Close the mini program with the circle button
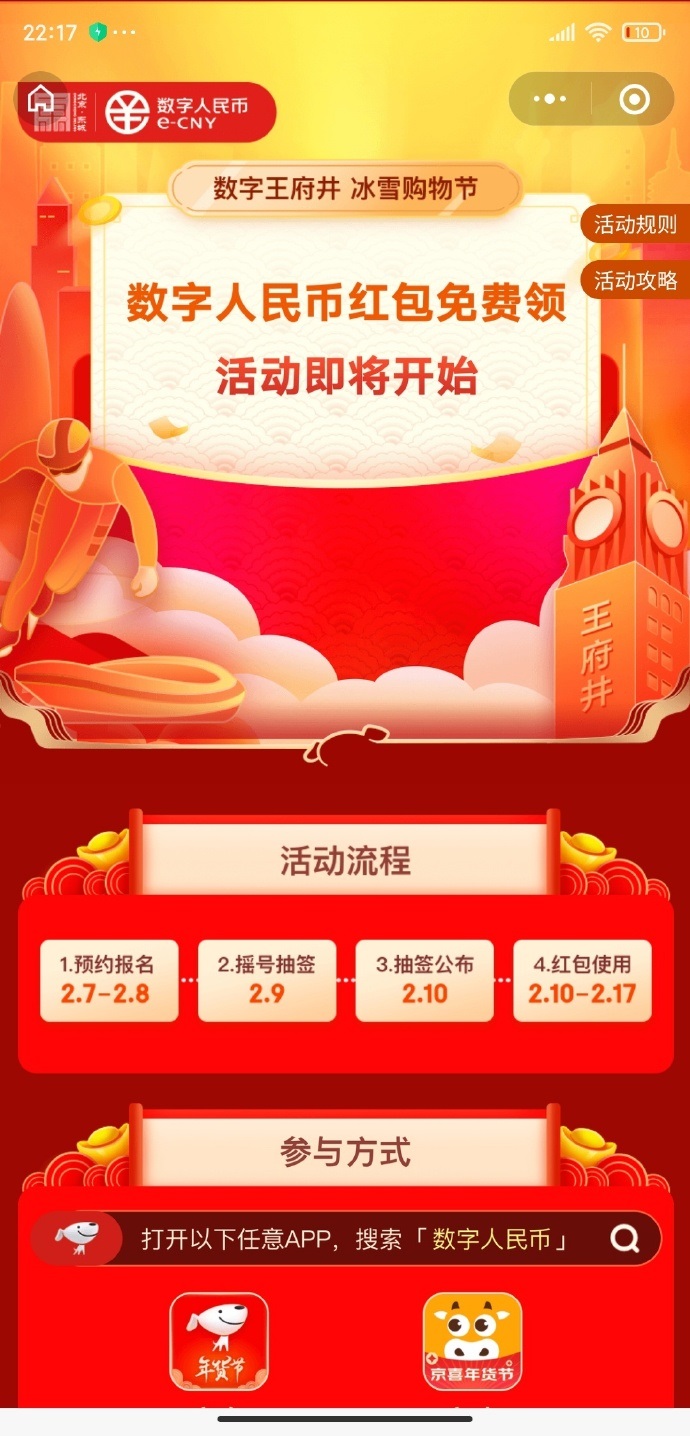This screenshot has width=690, height=1436. pyautogui.click(x=634, y=99)
